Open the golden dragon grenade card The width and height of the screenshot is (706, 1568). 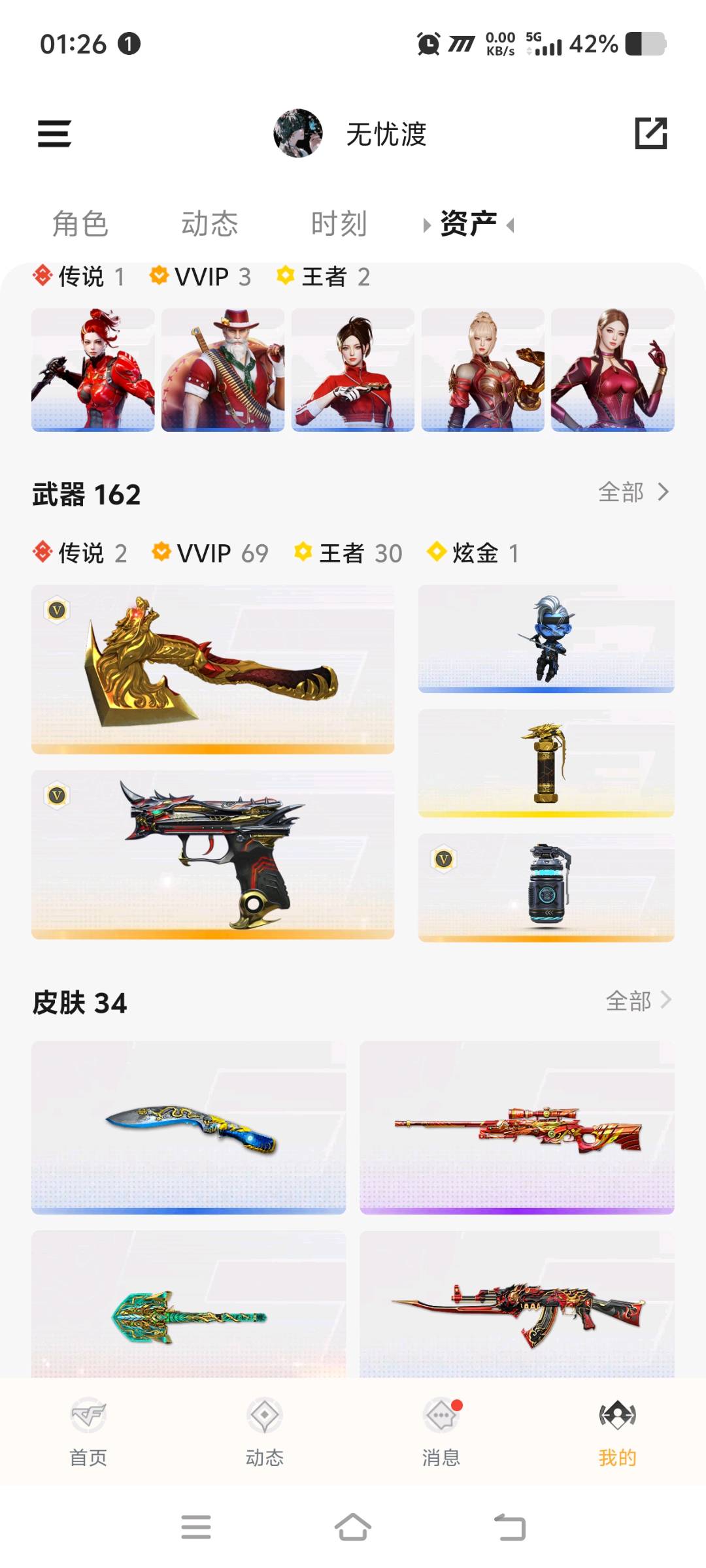tap(546, 762)
